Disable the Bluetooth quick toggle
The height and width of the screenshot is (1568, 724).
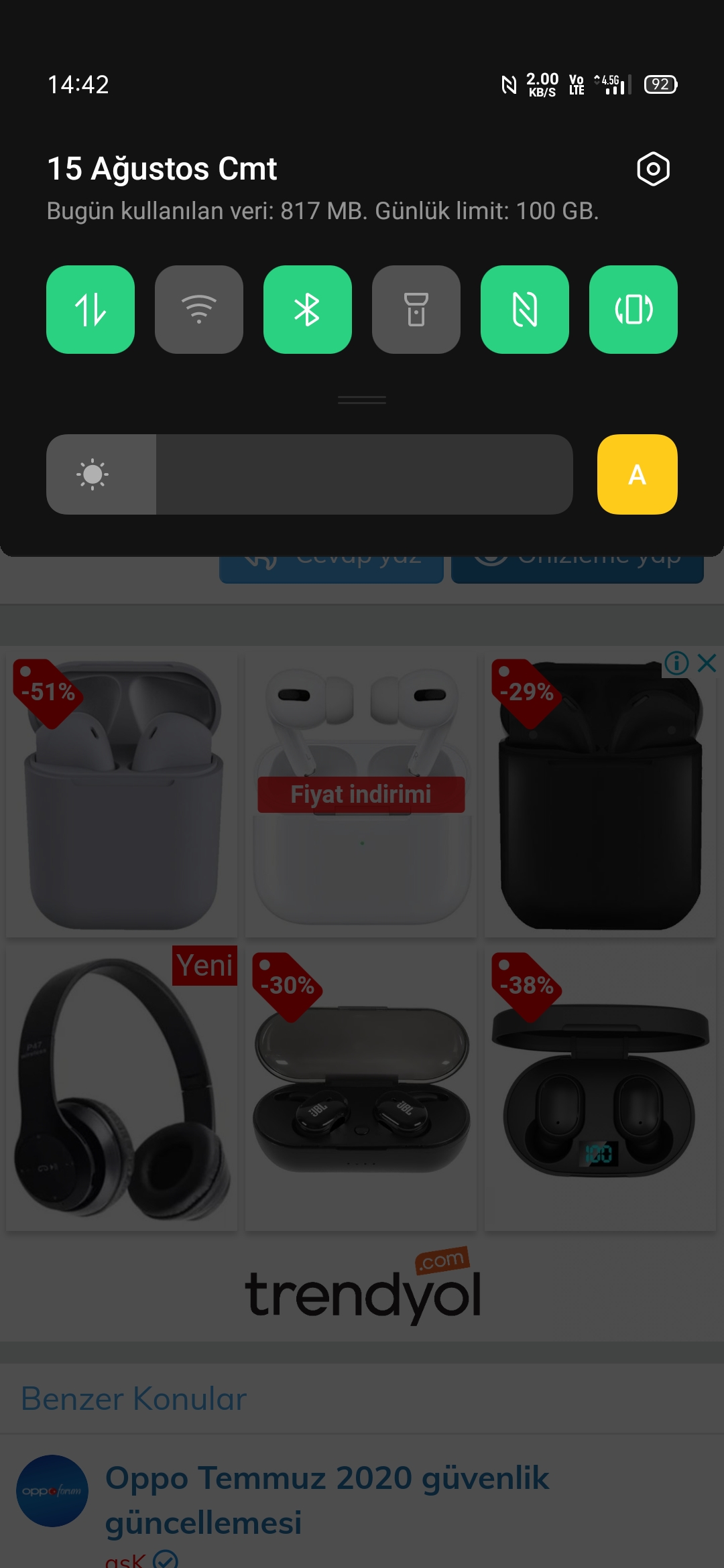point(308,310)
